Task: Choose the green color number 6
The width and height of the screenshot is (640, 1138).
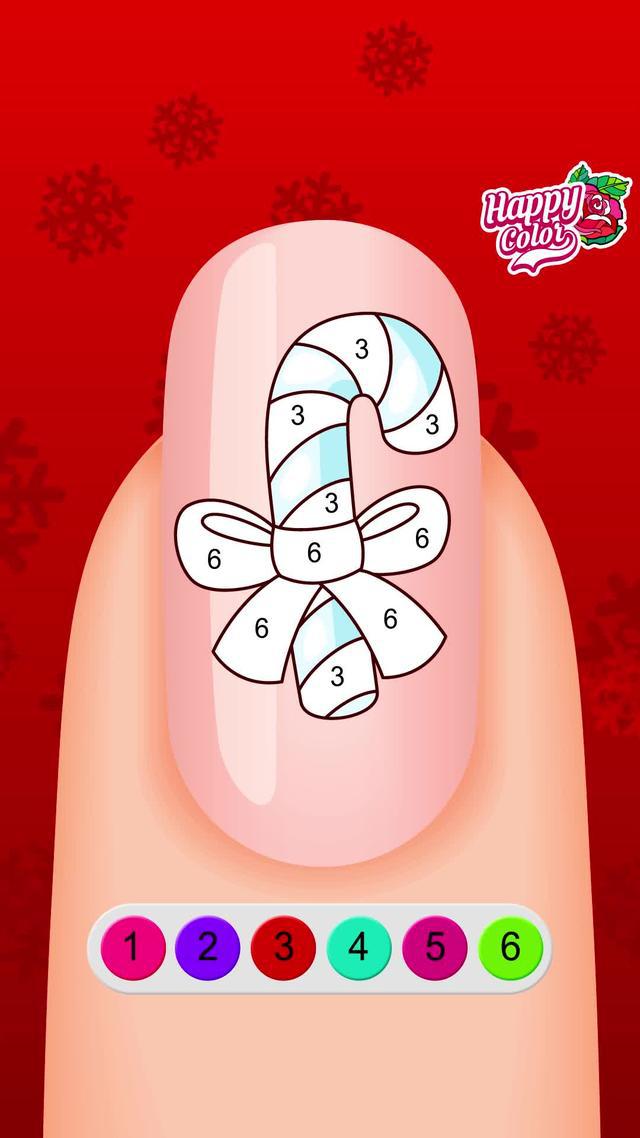Action: pos(510,946)
